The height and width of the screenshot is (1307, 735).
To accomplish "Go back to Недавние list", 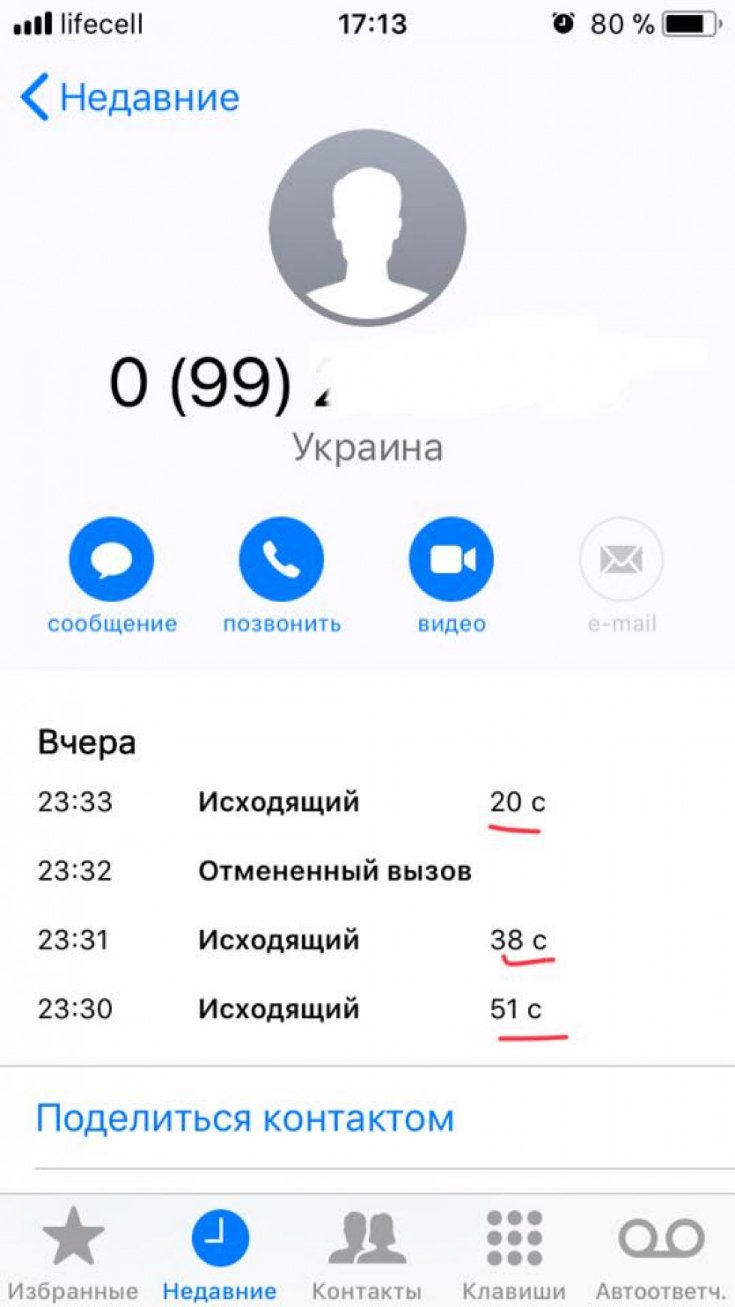I will tap(130, 98).
